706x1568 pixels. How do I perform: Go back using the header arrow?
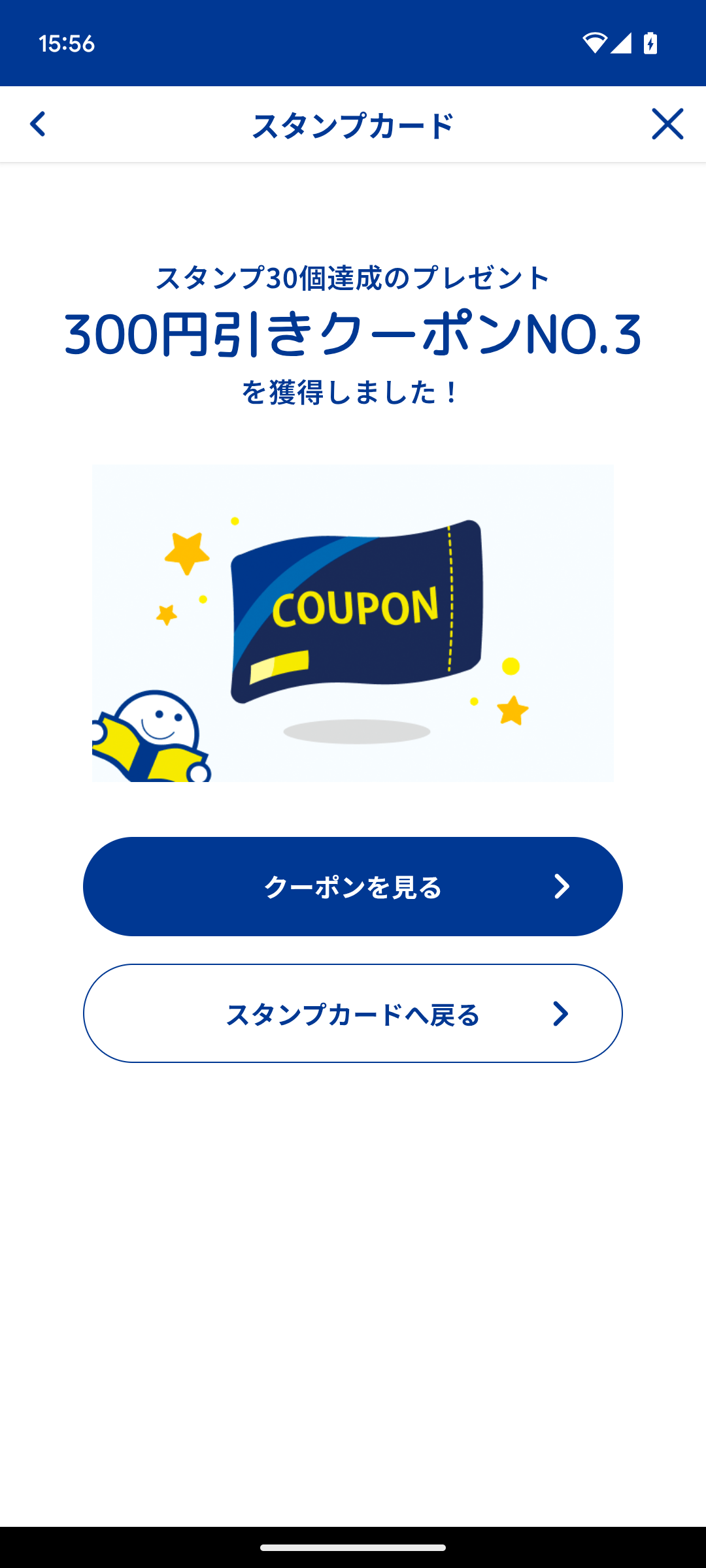38,124
